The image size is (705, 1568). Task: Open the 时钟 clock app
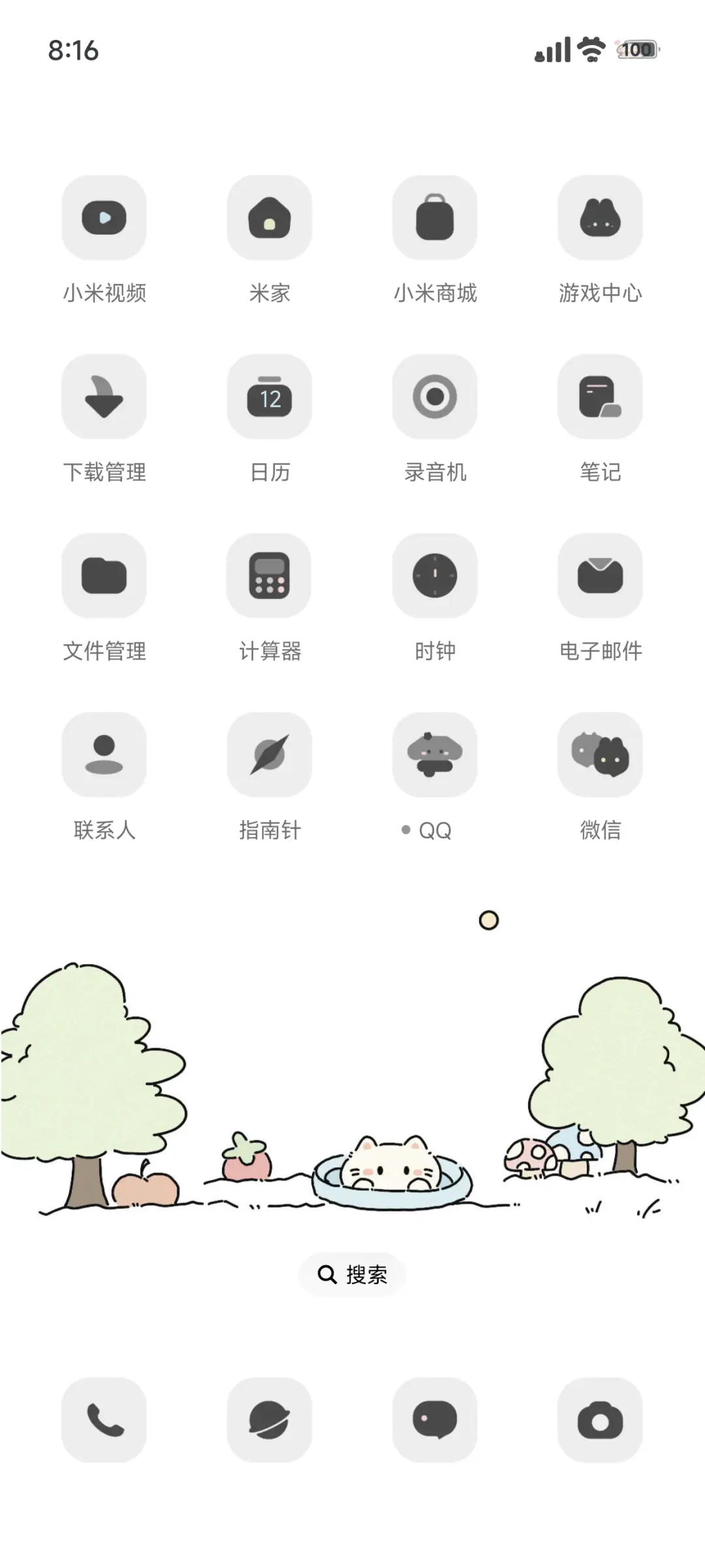435,577
